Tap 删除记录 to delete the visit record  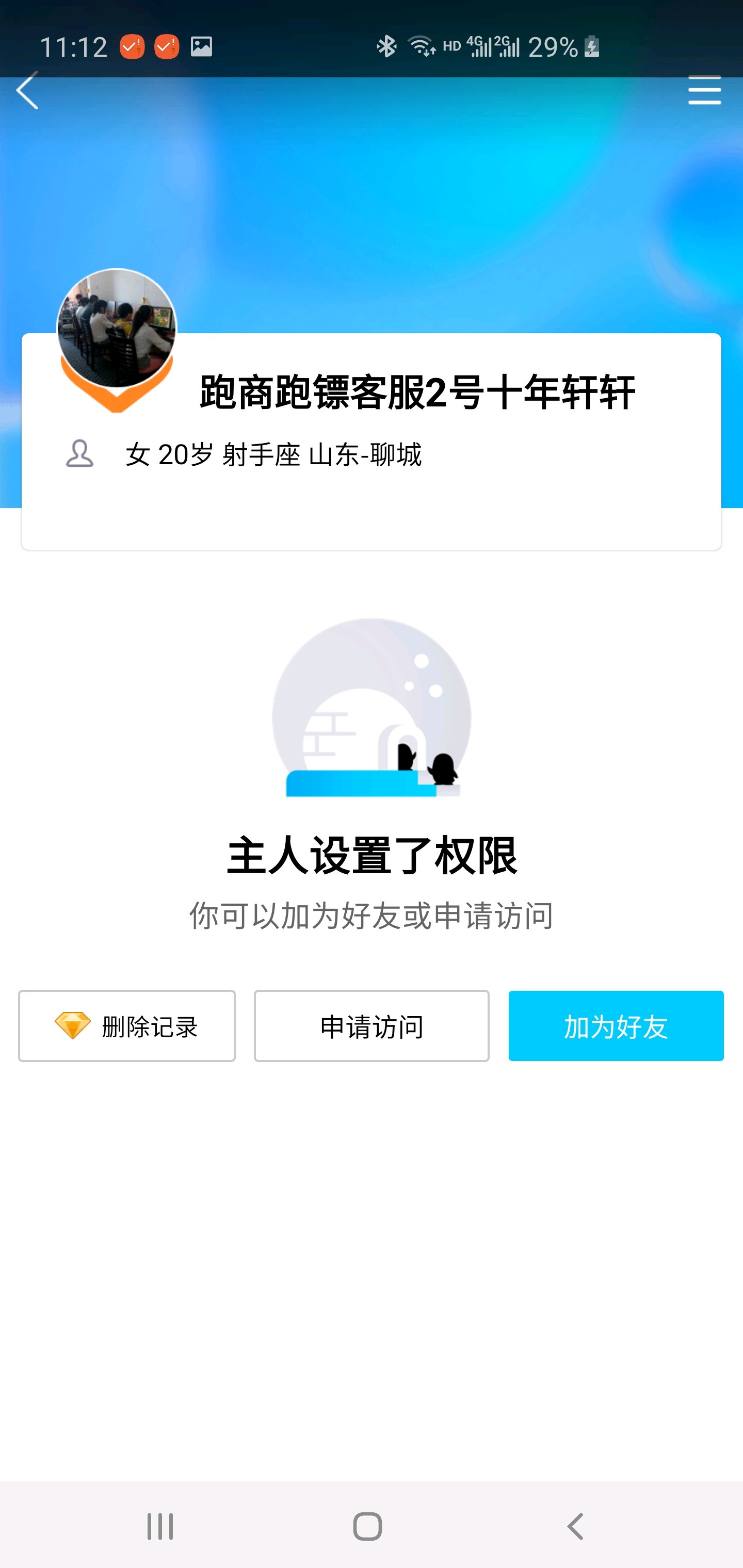(127, 1026)
